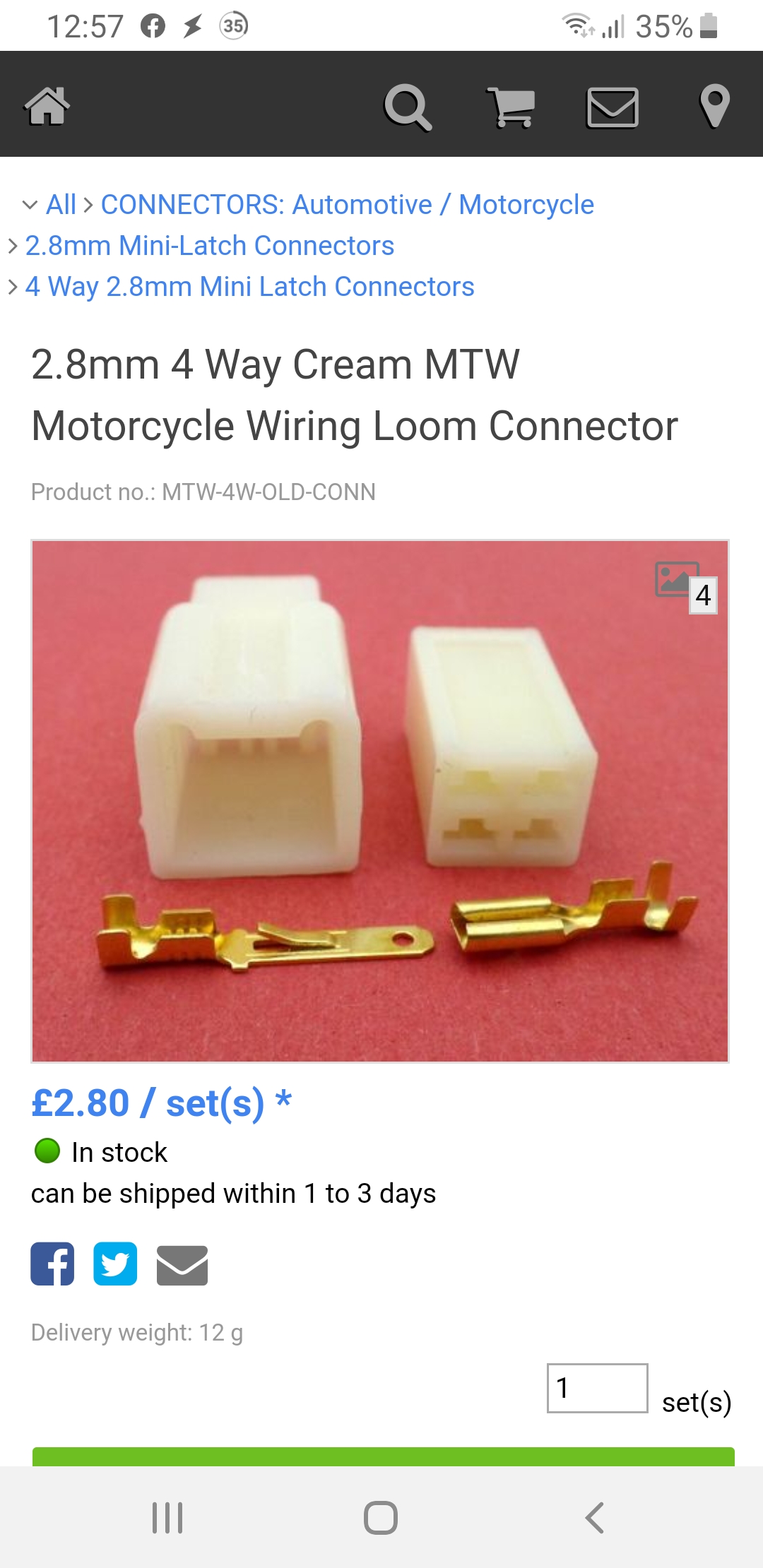763x1568 pixels.
Task: Share this product on Twitter
Action: point(115,1264)
